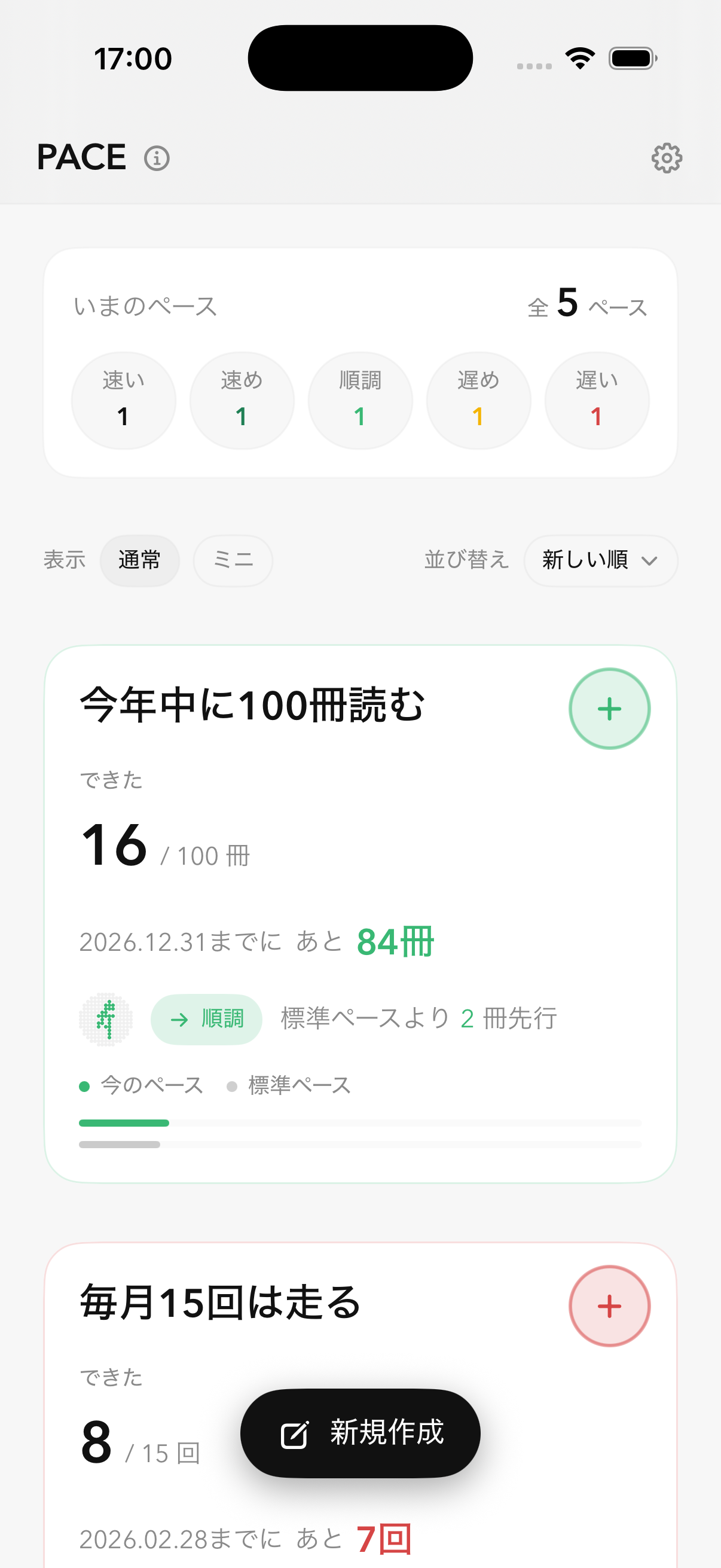Open the settings gear
The height and width of the screenshot is (1568, 721).
pyautogui.click(x=666, y=158)
